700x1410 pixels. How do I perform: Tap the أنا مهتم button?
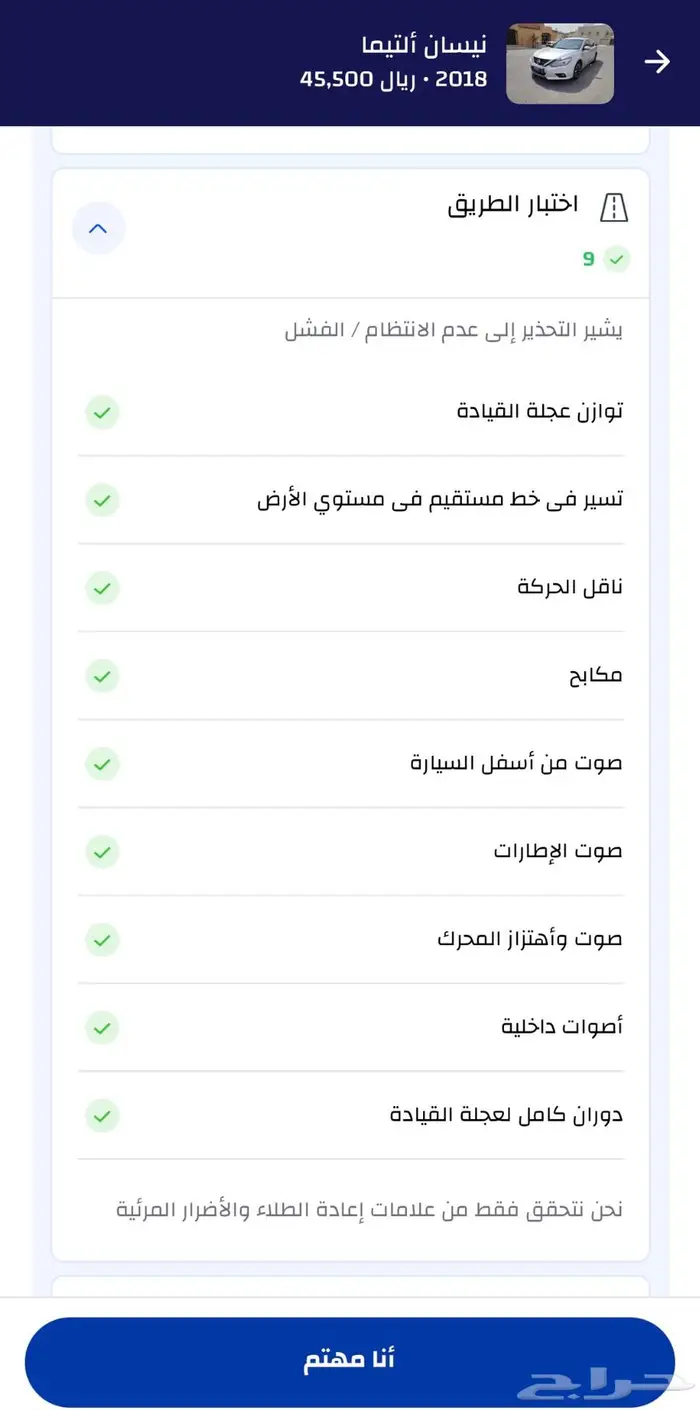350,1360
